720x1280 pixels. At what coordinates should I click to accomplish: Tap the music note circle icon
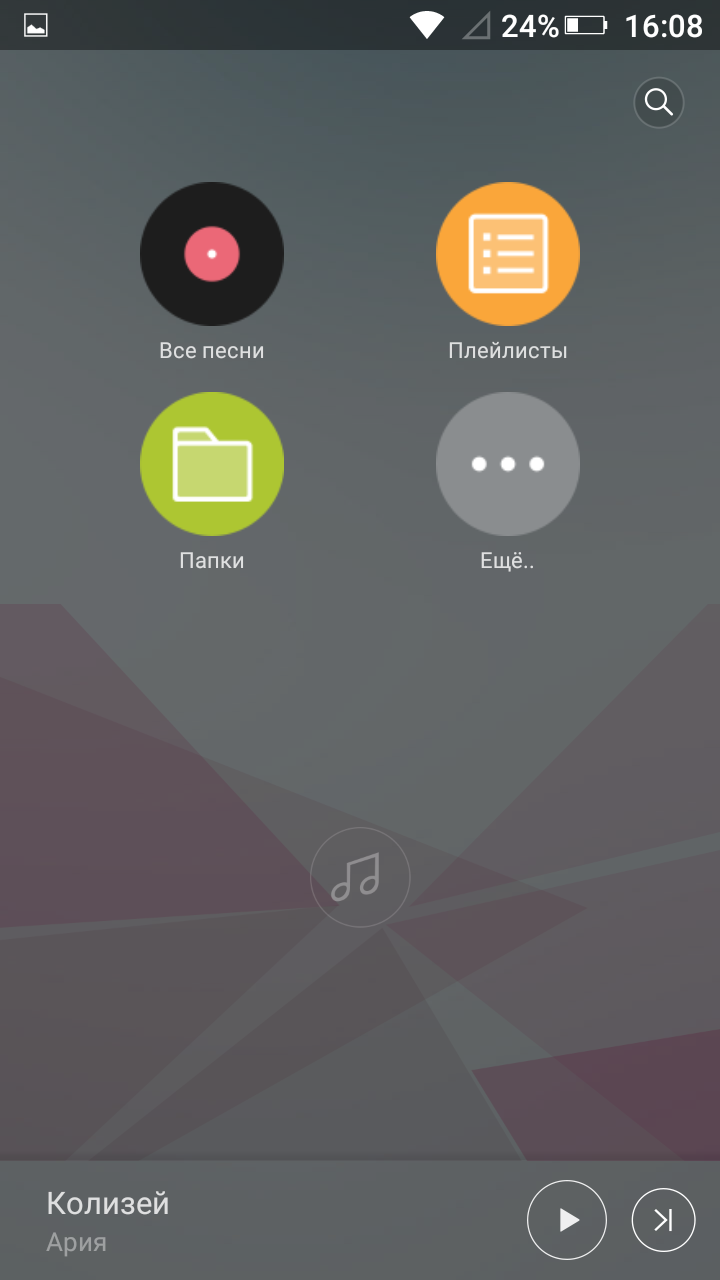coord(360,878)
